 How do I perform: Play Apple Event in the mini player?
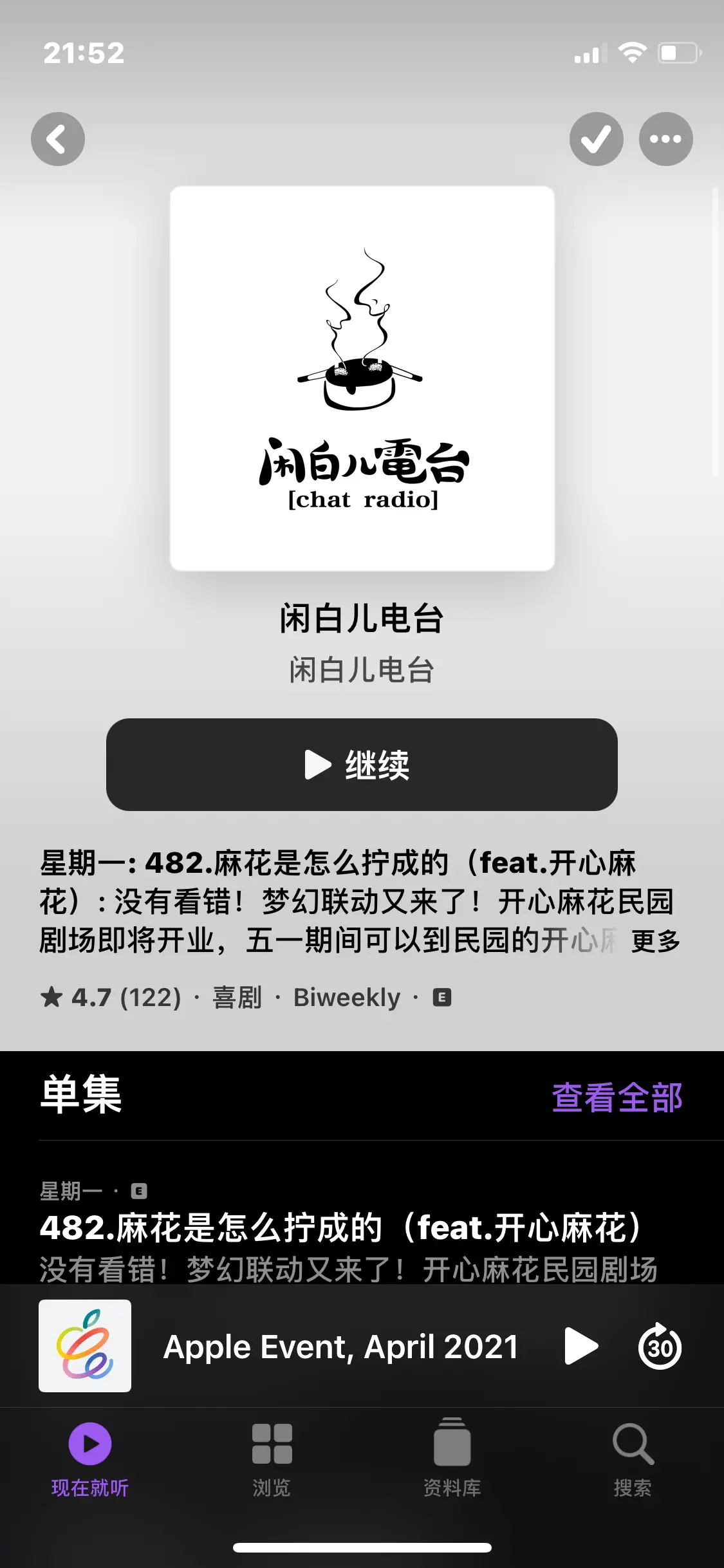click(581, 1346)
